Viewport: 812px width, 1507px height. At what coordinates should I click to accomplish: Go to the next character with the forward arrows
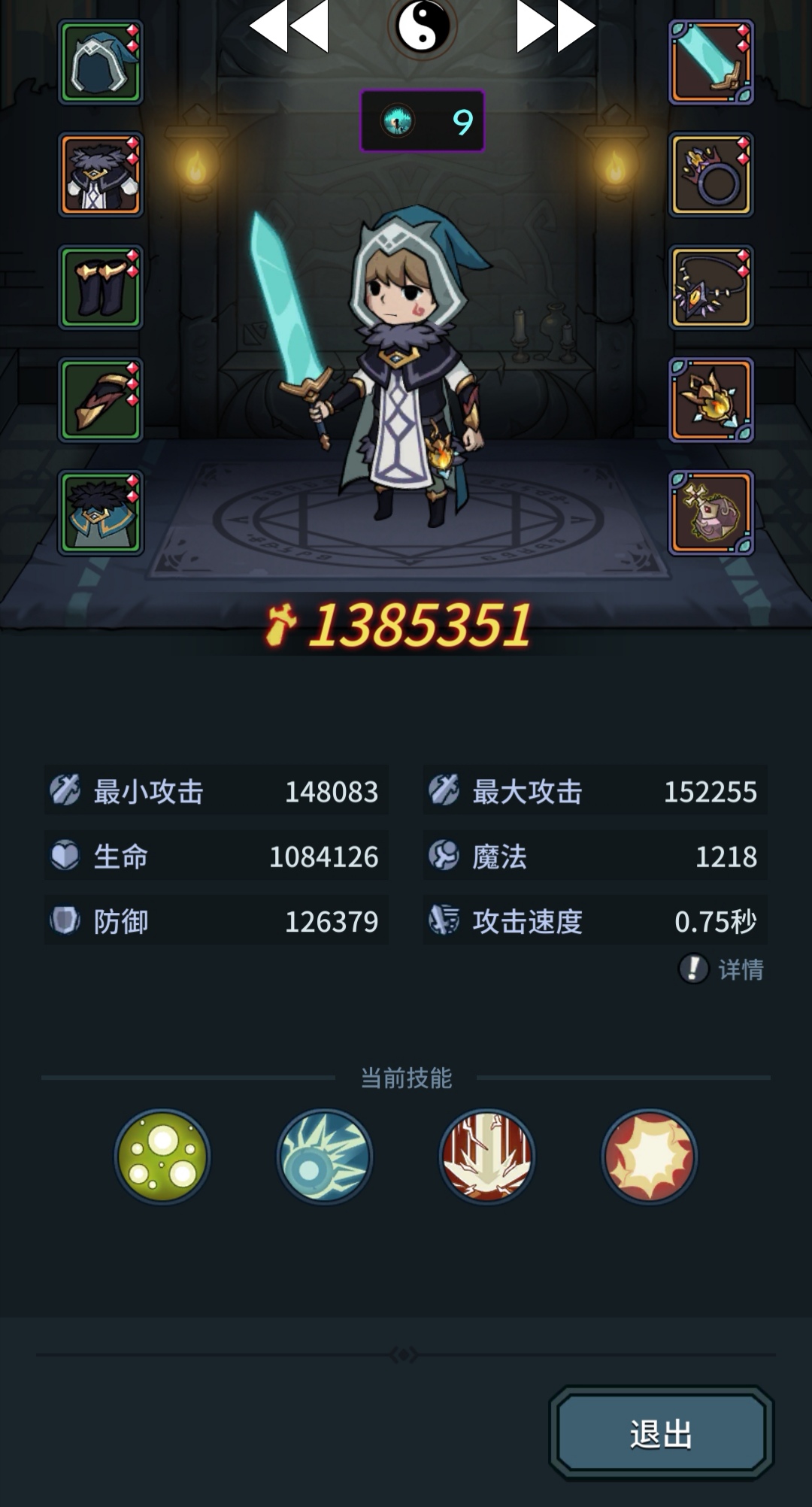(x=555, y=26)
